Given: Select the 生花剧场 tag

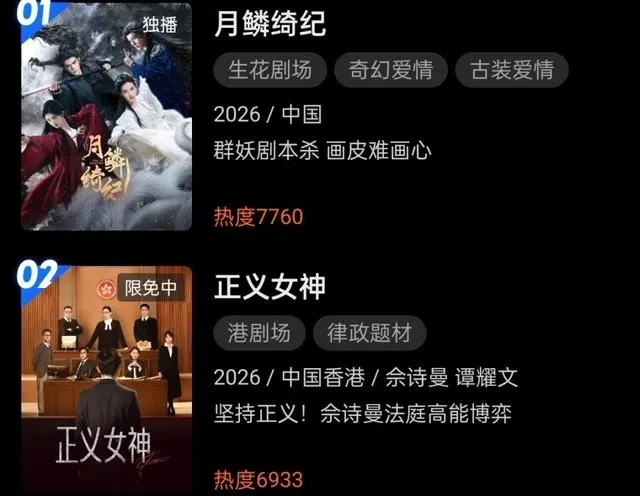Looking at the screenshot, I should coord(270,70).
